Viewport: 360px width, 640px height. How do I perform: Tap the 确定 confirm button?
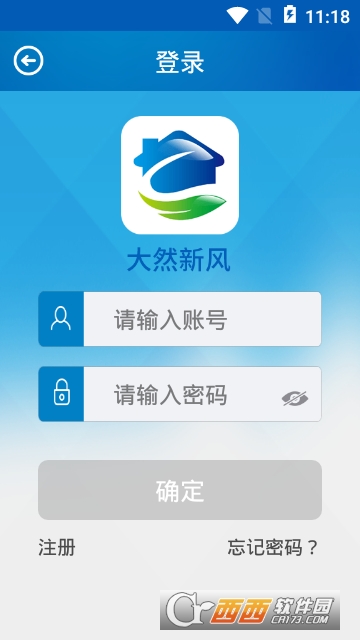[x=180, y=490]
